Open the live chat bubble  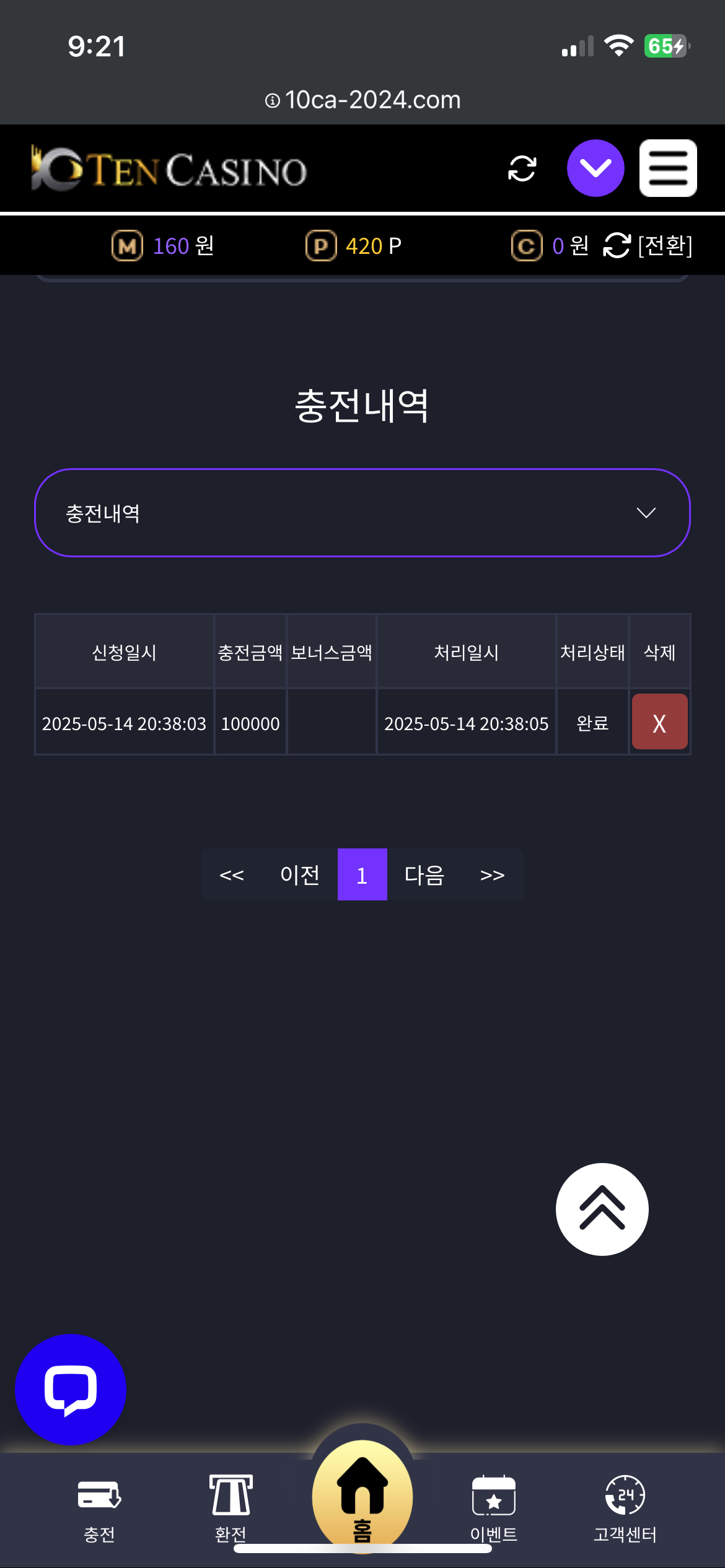pyautogui.click(x=71, y=1390)
